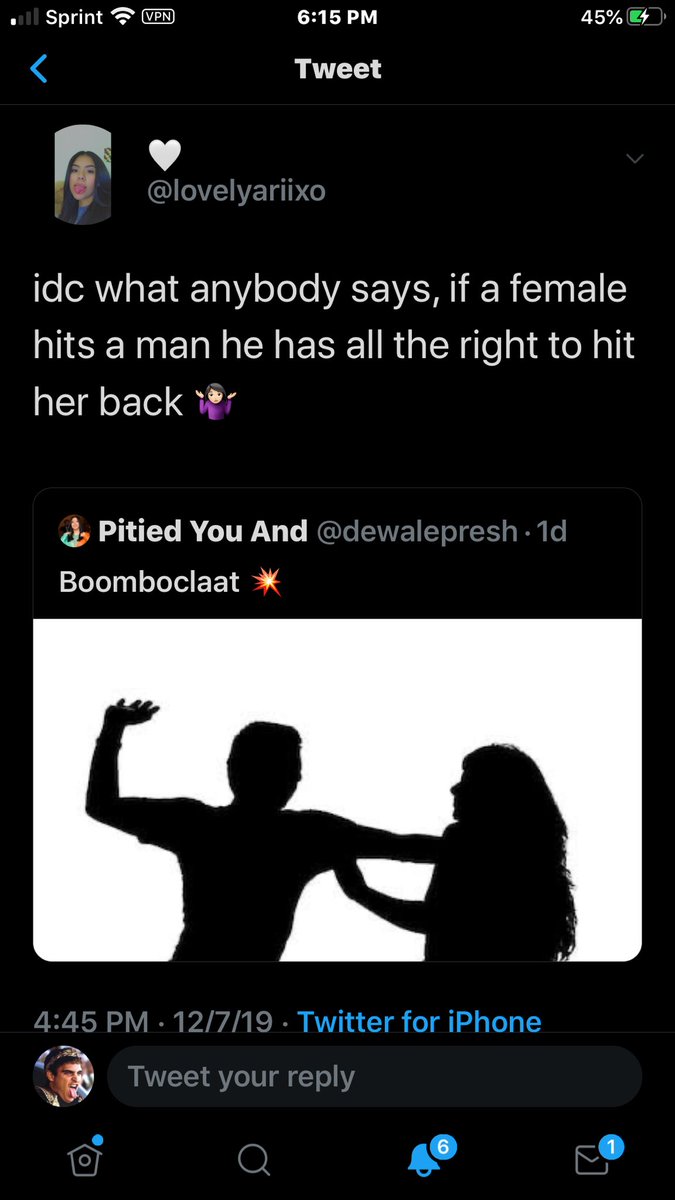Switch to the Home tab

pos(85,1159)
